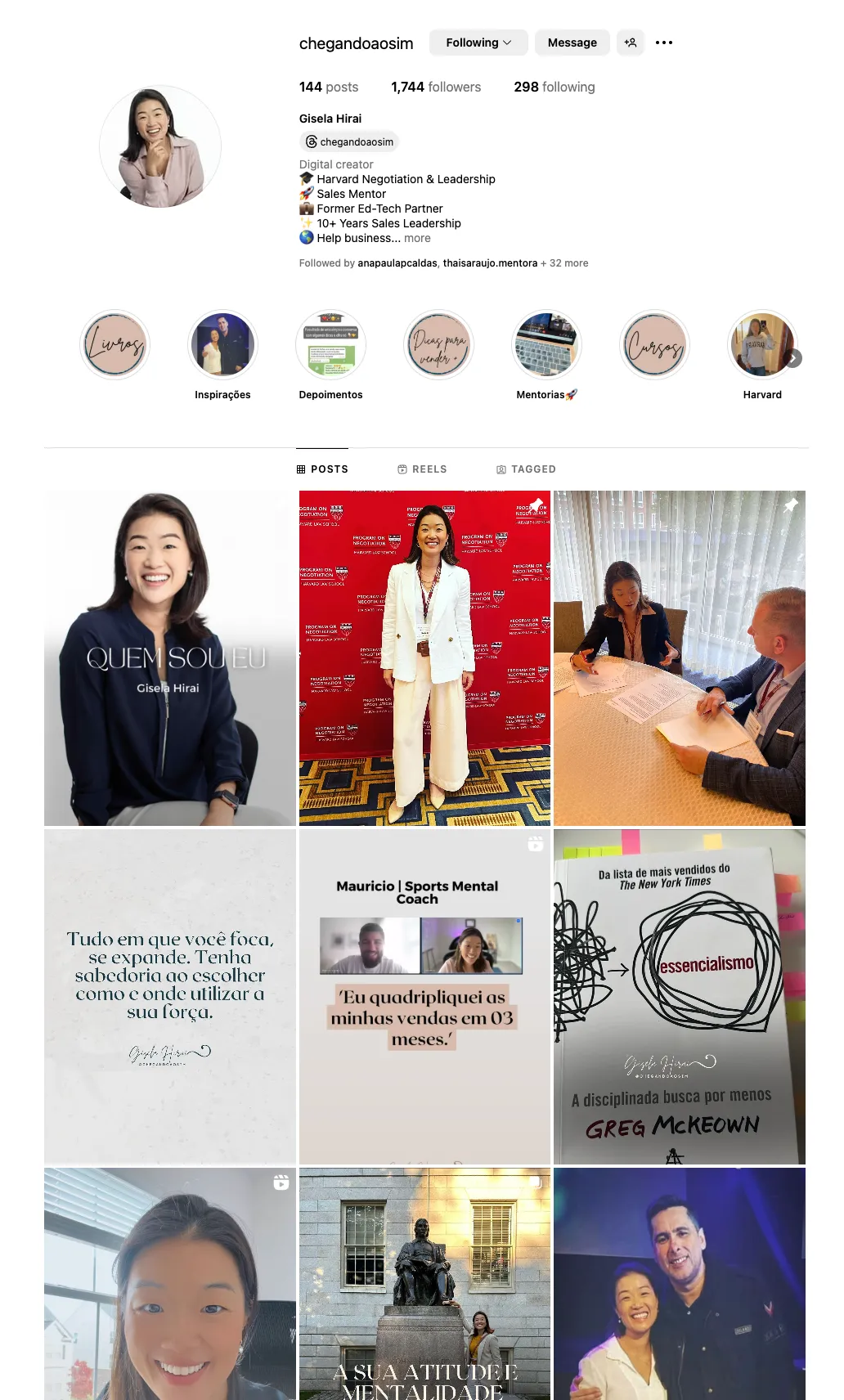844x1400 pixels.
Task: See the 32 more mutual followers
Action: pyautogui.click(x=569, y=263)
